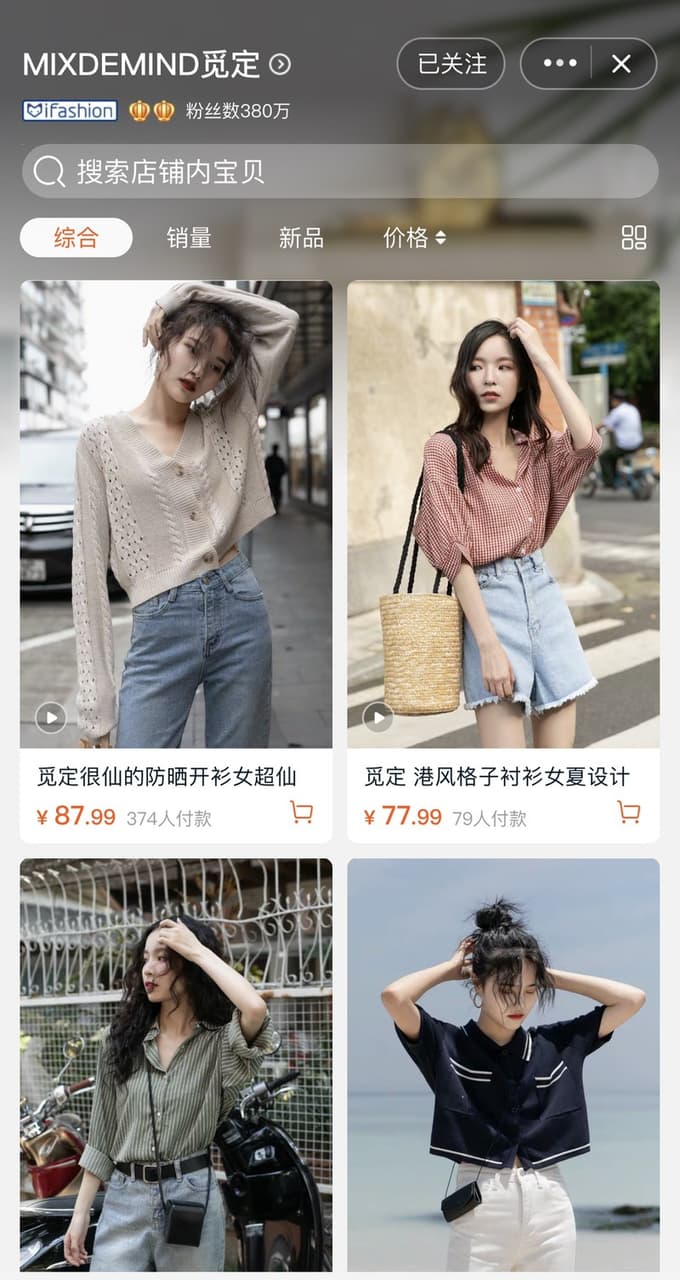Play video on the plaid shirt image
The image size is (680, 1280).
377,717
